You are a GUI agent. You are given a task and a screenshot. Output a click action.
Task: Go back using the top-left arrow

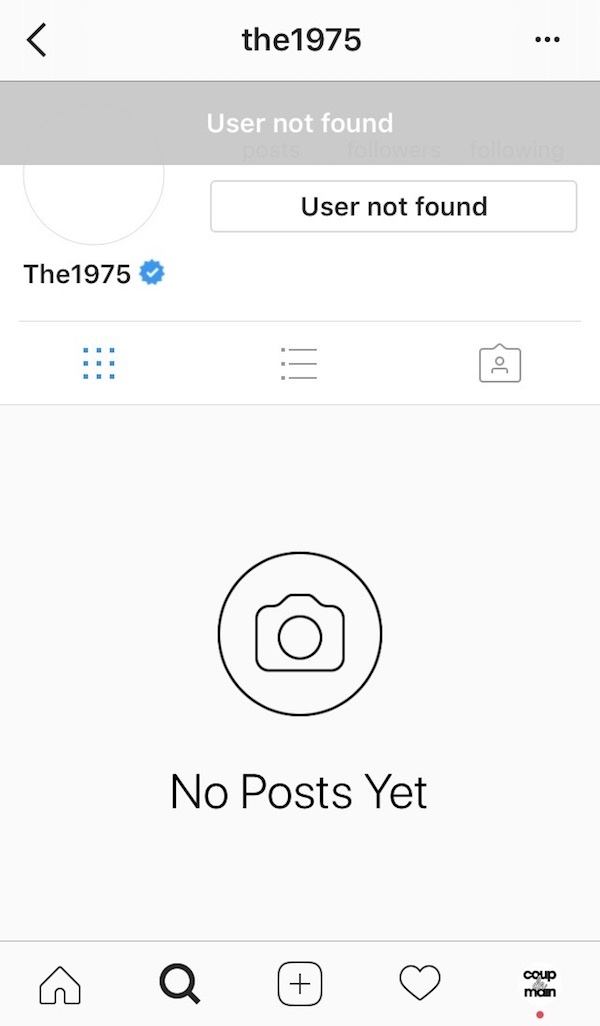pyautogui.click(x=37, y=40)
